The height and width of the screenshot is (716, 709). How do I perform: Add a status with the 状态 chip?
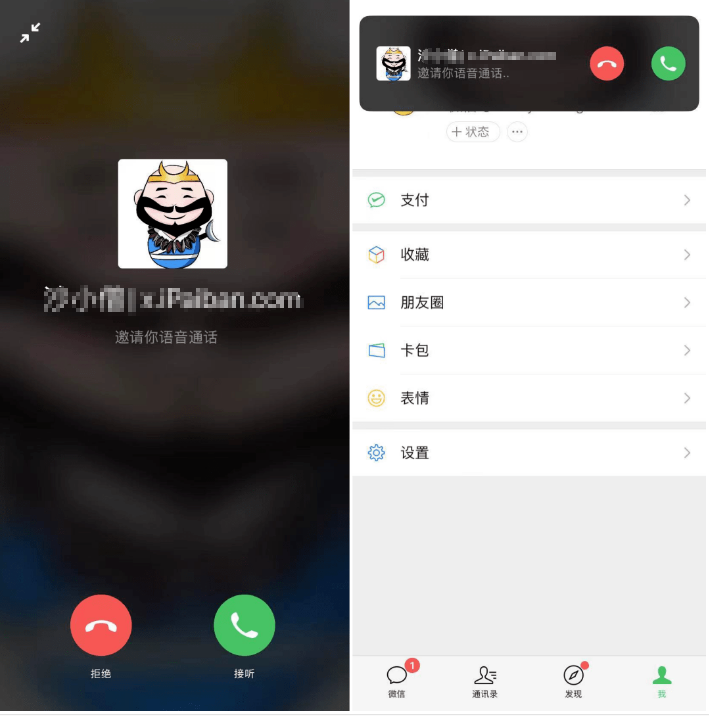point(472,132)
